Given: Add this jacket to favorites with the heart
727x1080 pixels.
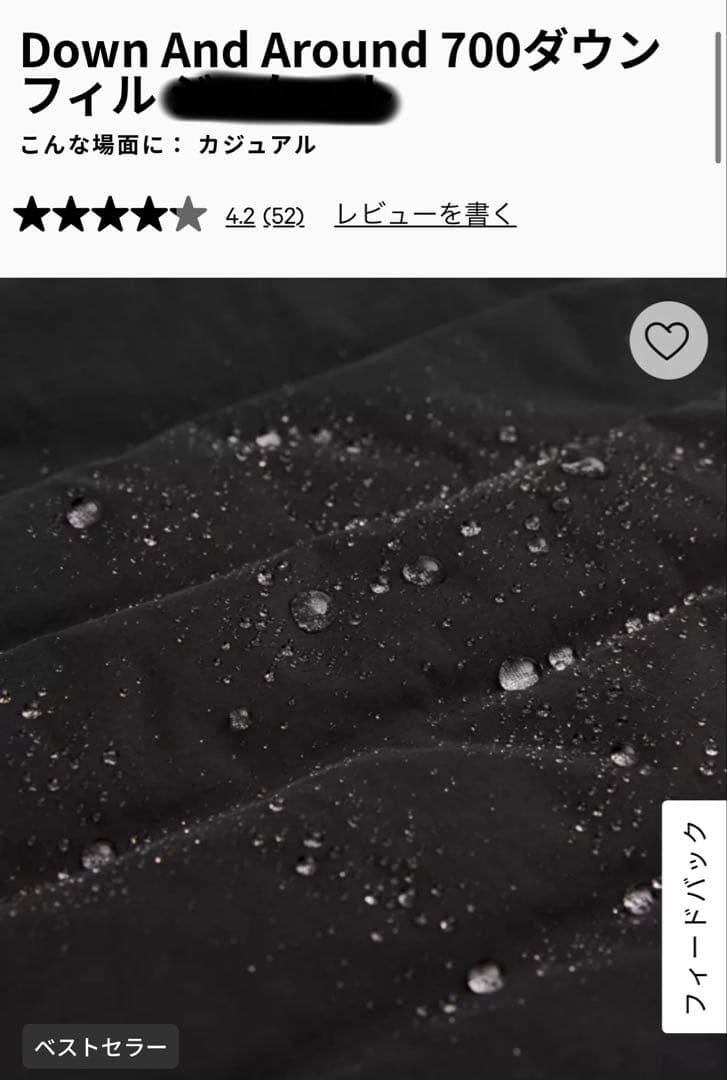Looking at the screenshot, I should pyautogui.click(x=667, y=341).
